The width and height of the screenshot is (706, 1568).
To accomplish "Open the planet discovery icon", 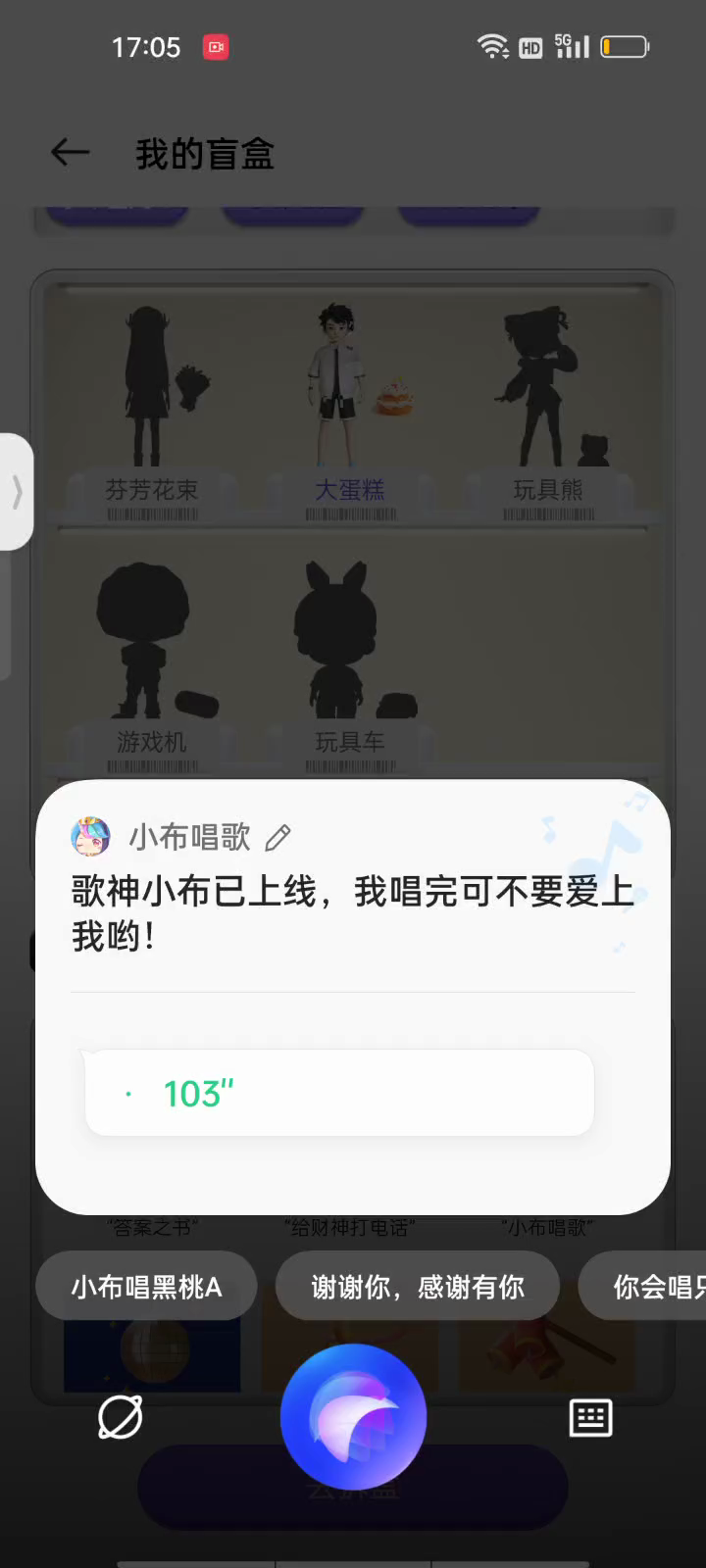I will (x=121, y=1417).
